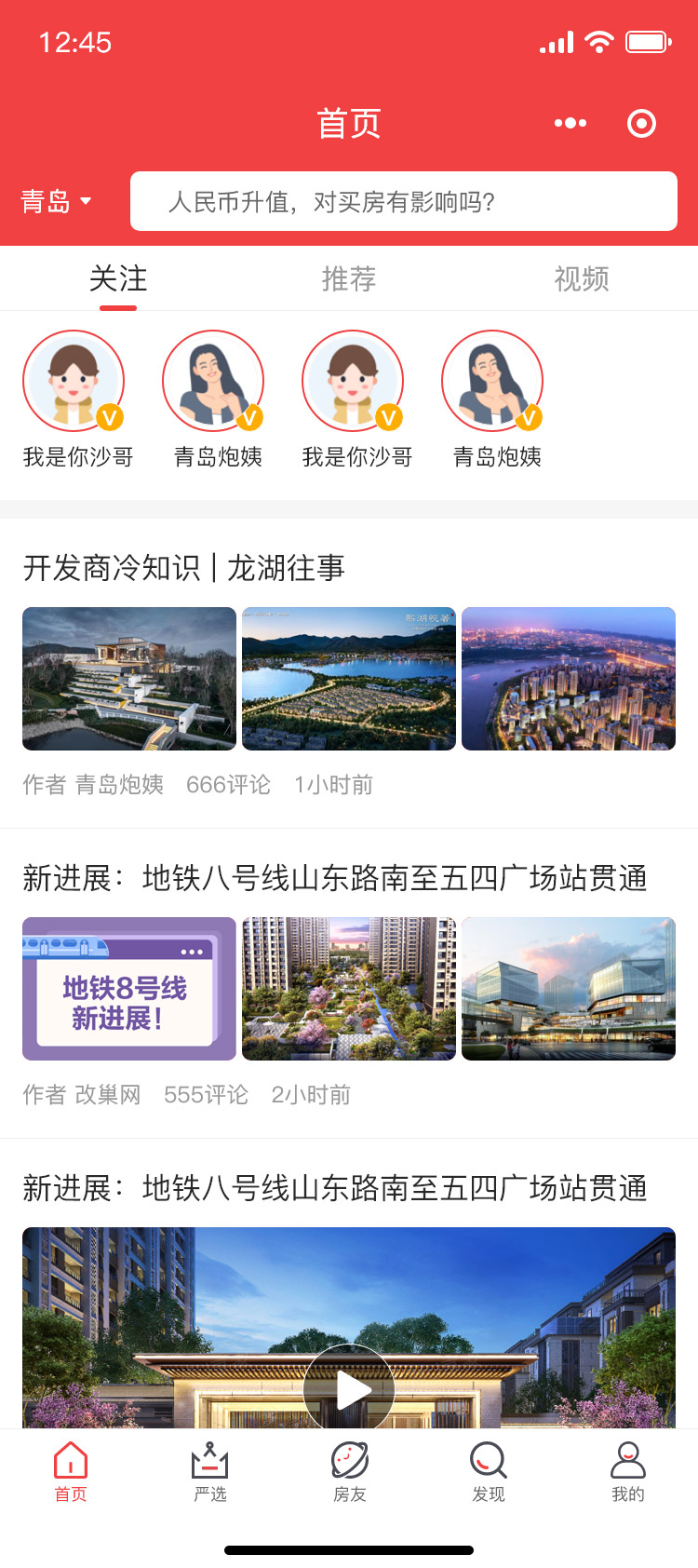Viewport: 698px width, 1568px height.
Task: Open the mini-program overflow menu
Action: (x=570, y=123)
